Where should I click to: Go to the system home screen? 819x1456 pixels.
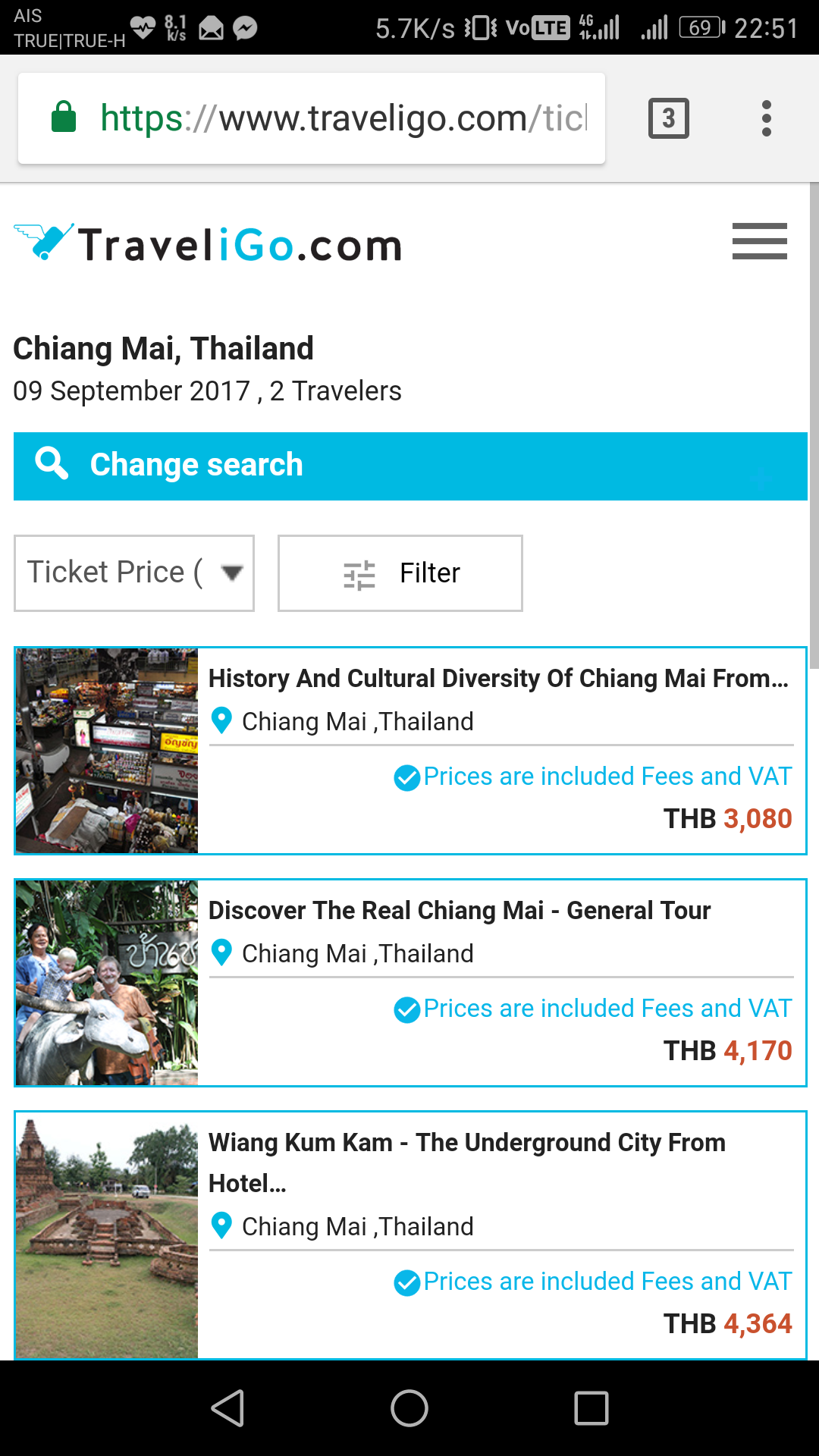[409, 1408]
